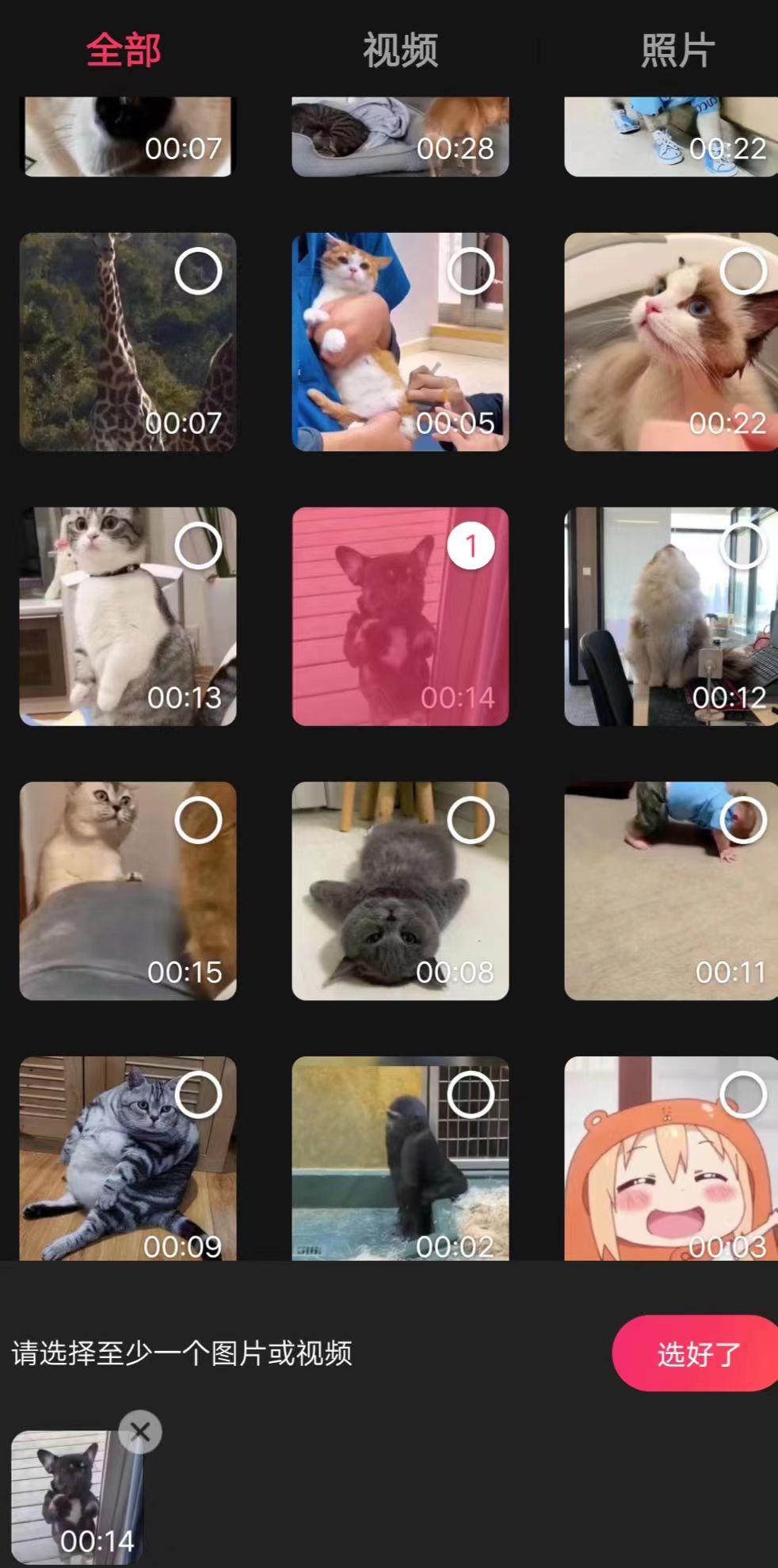Select the 00:15 cat video

coord(198,820)
